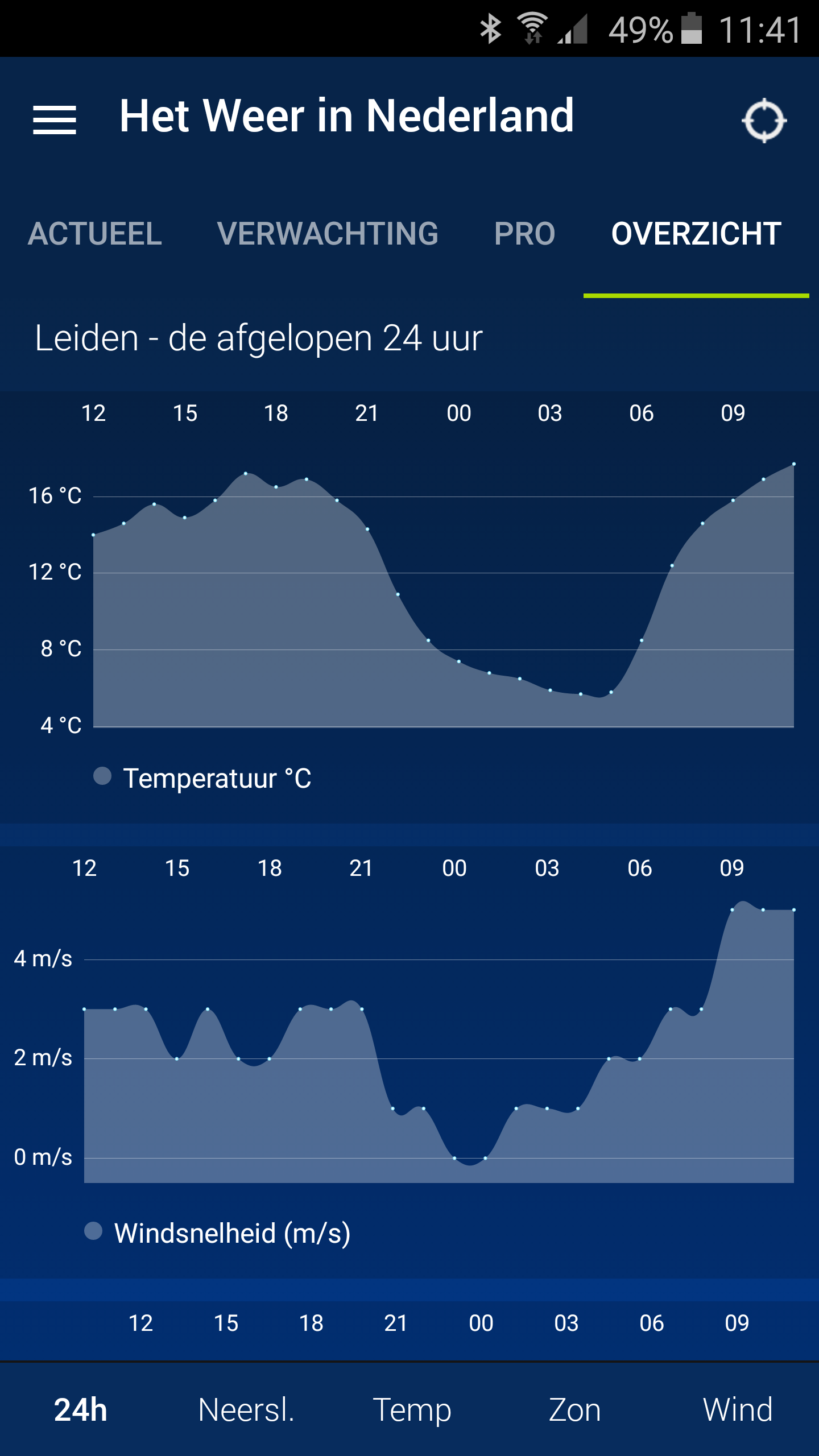
Task: Open the Temp chart view
Action: [412, 1409]
